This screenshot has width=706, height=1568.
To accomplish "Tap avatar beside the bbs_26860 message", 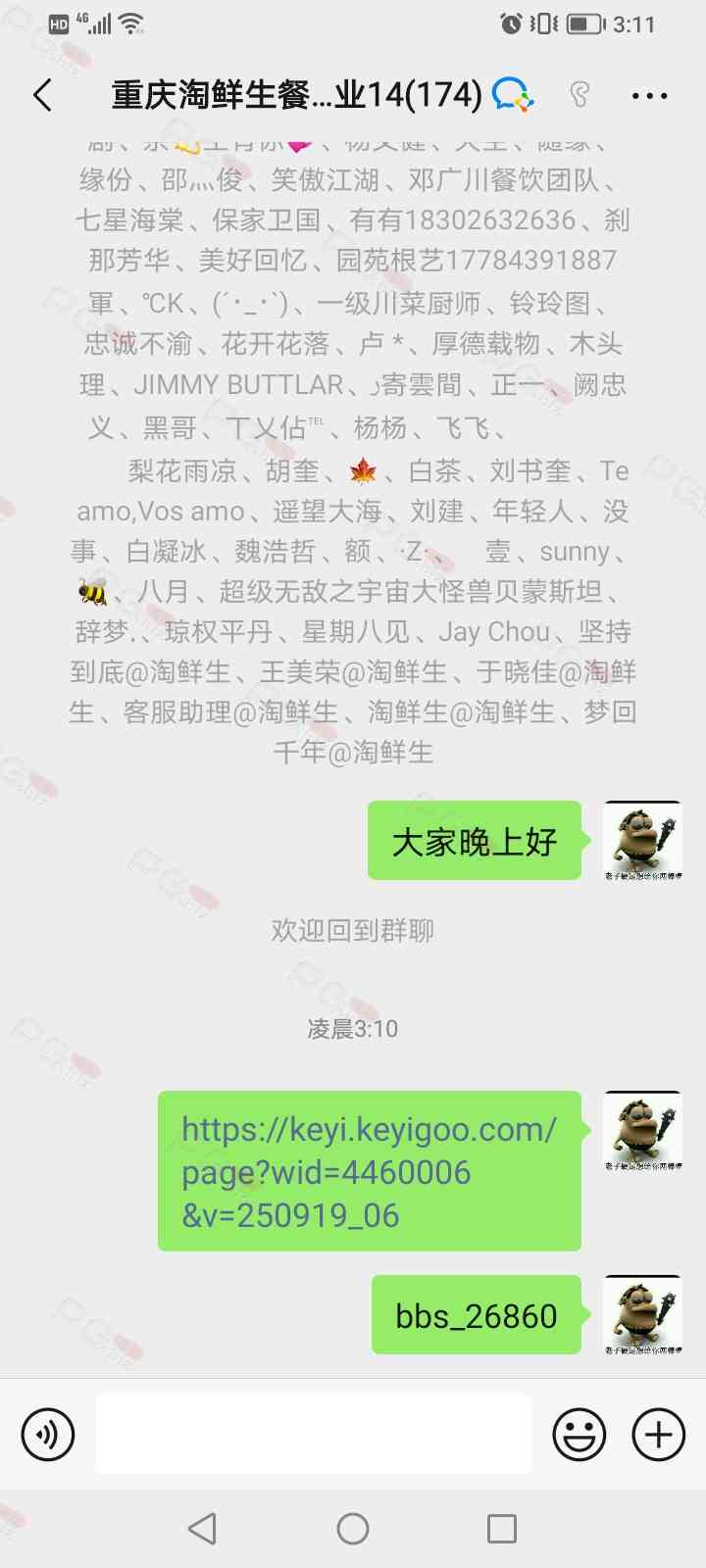I will tap(642, 1314).
